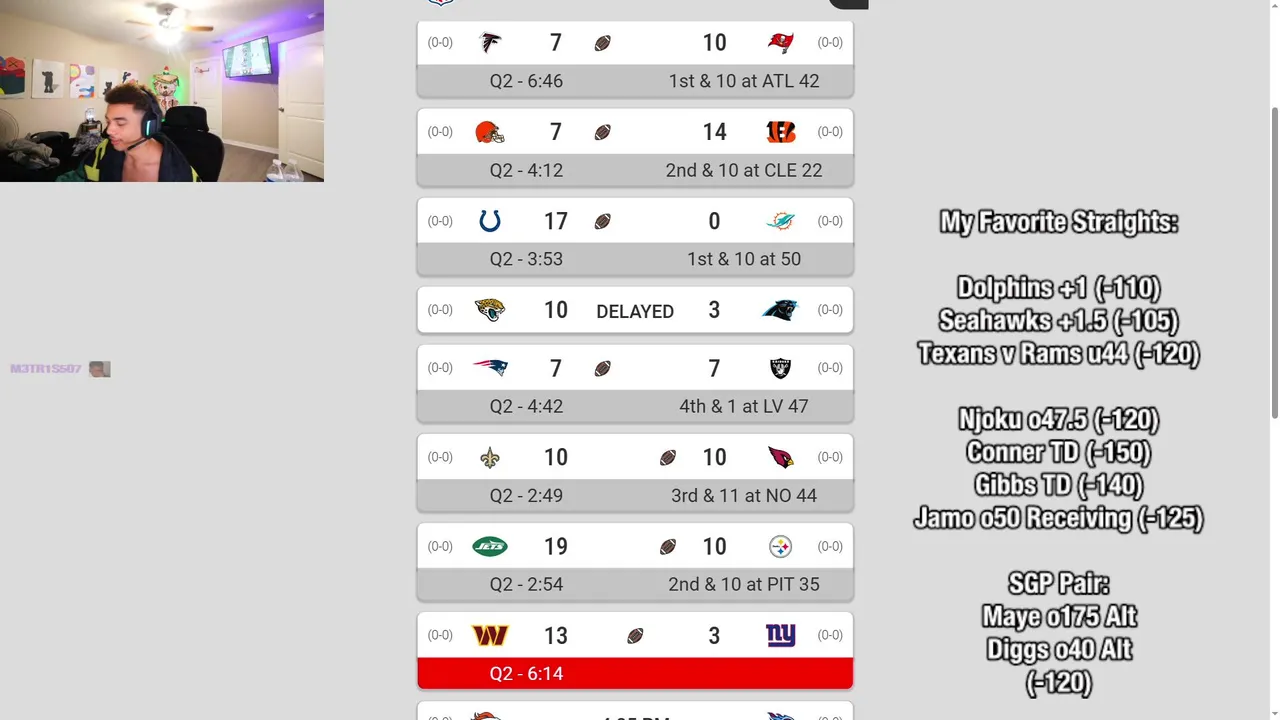Open the Falcons vs Buccaneers game card
Screen dimensions: 1280x720
point(635,60)
